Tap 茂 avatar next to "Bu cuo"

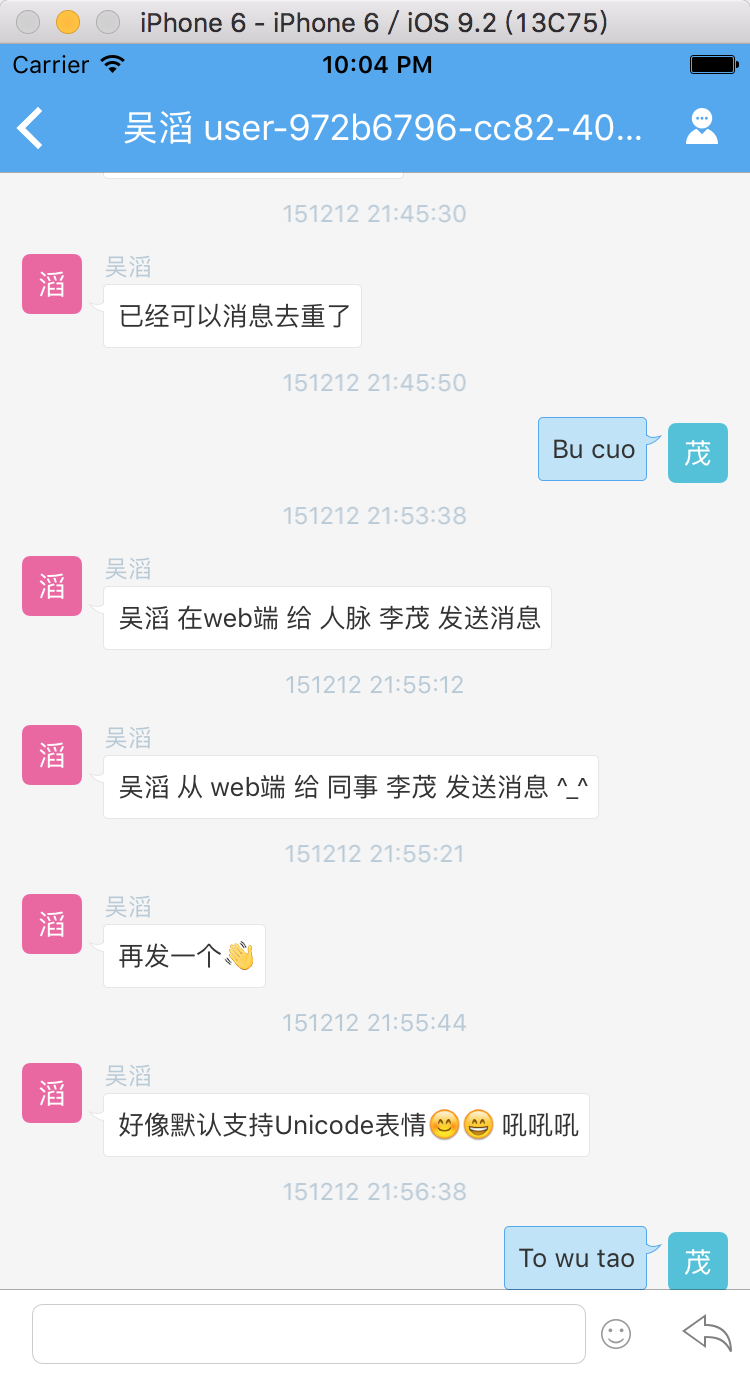697,453
